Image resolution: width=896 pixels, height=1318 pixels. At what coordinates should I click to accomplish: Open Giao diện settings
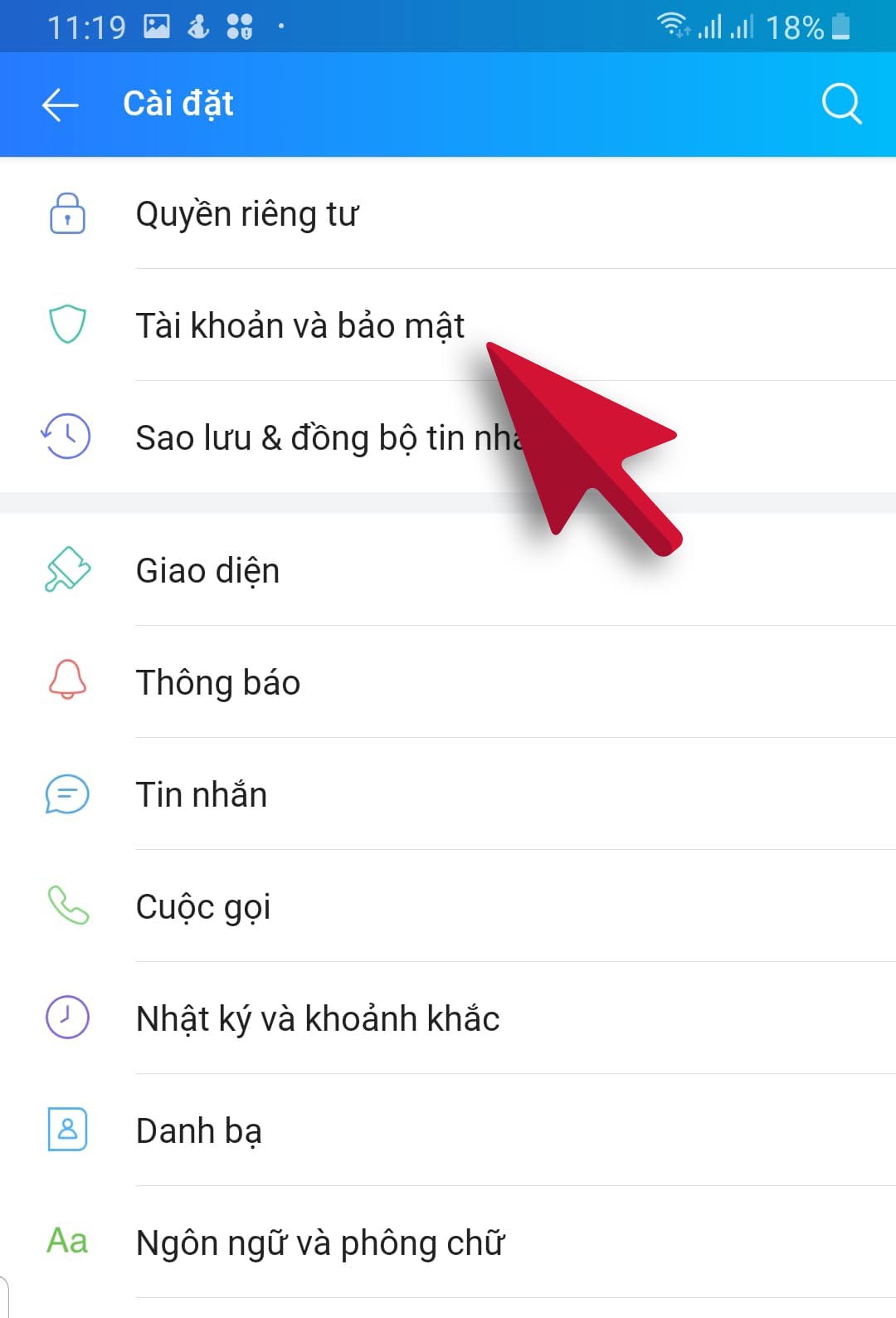(207, 571)
